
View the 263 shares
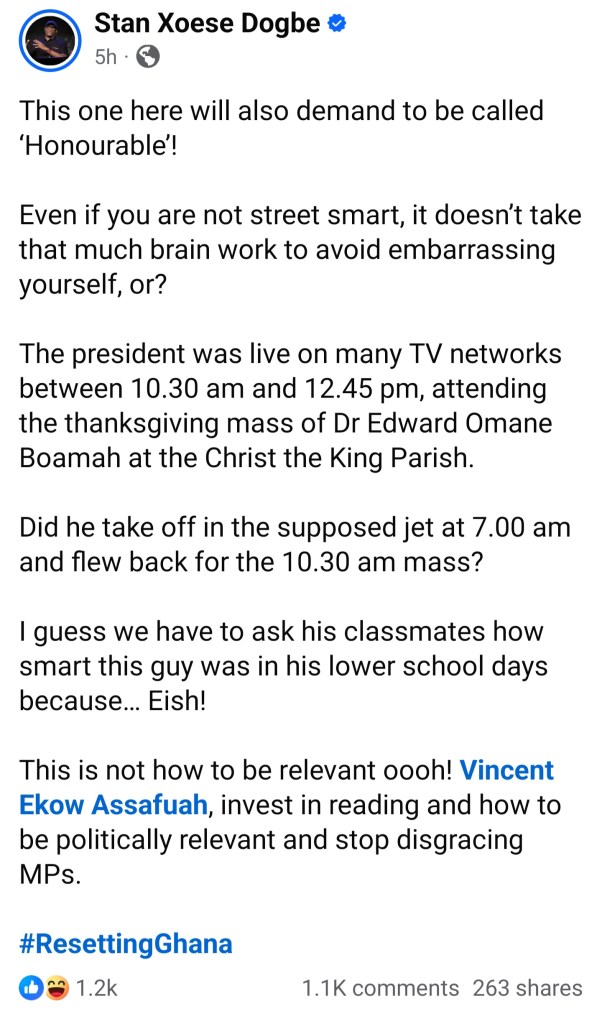[x=528, y=988]
